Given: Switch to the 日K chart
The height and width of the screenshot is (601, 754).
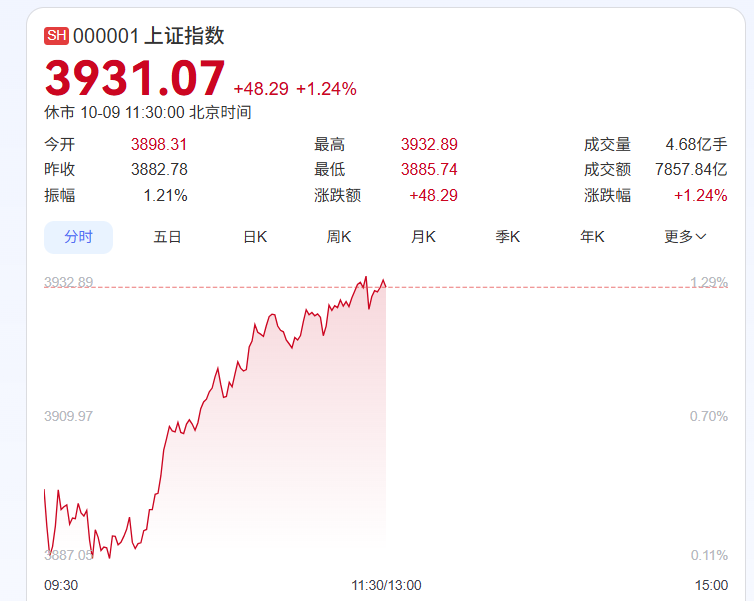Looking at the screenshot, I should pyautogui.click(x=255, y=237).
